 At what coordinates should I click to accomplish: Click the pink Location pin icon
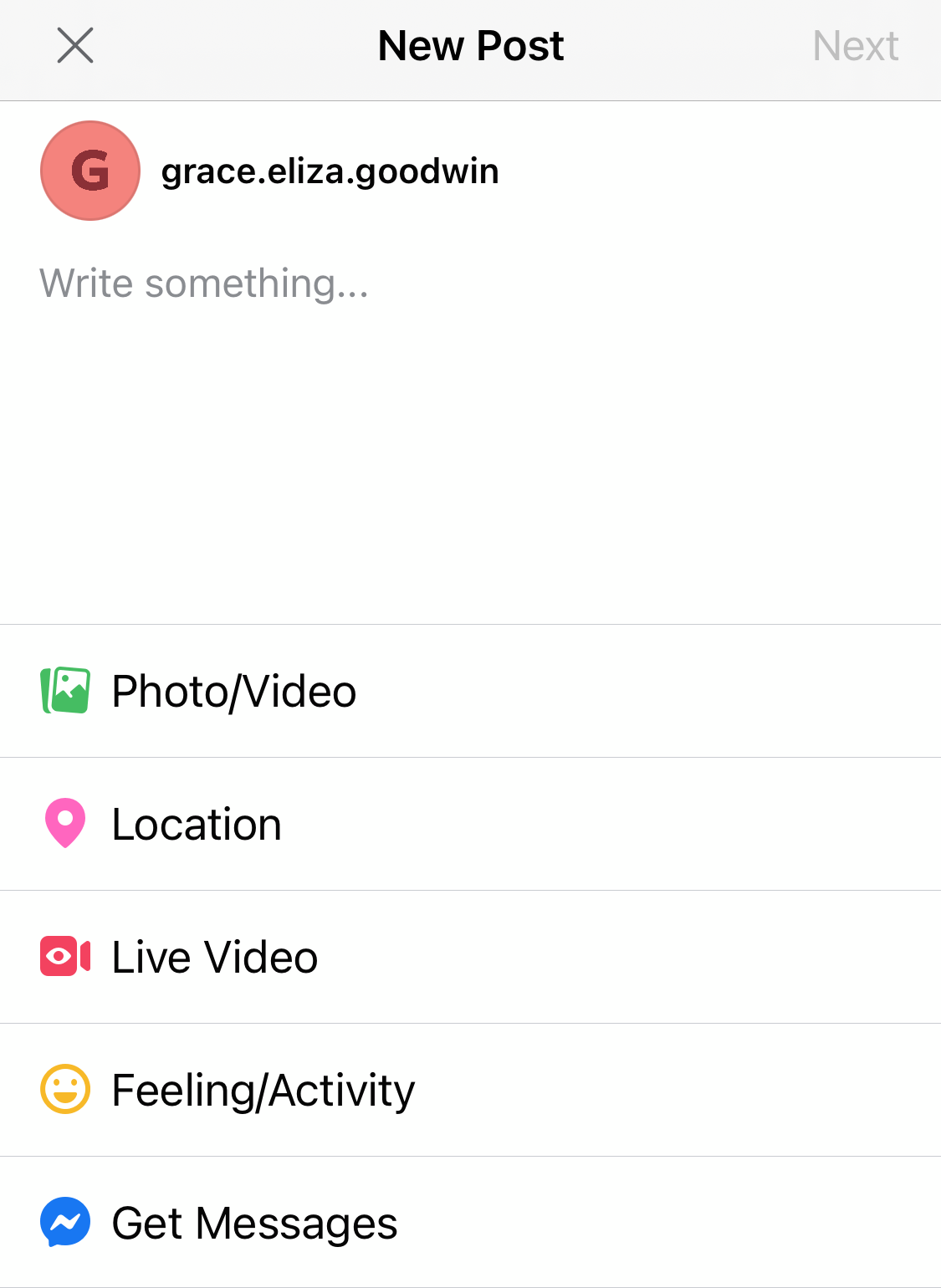coord(64,824)
